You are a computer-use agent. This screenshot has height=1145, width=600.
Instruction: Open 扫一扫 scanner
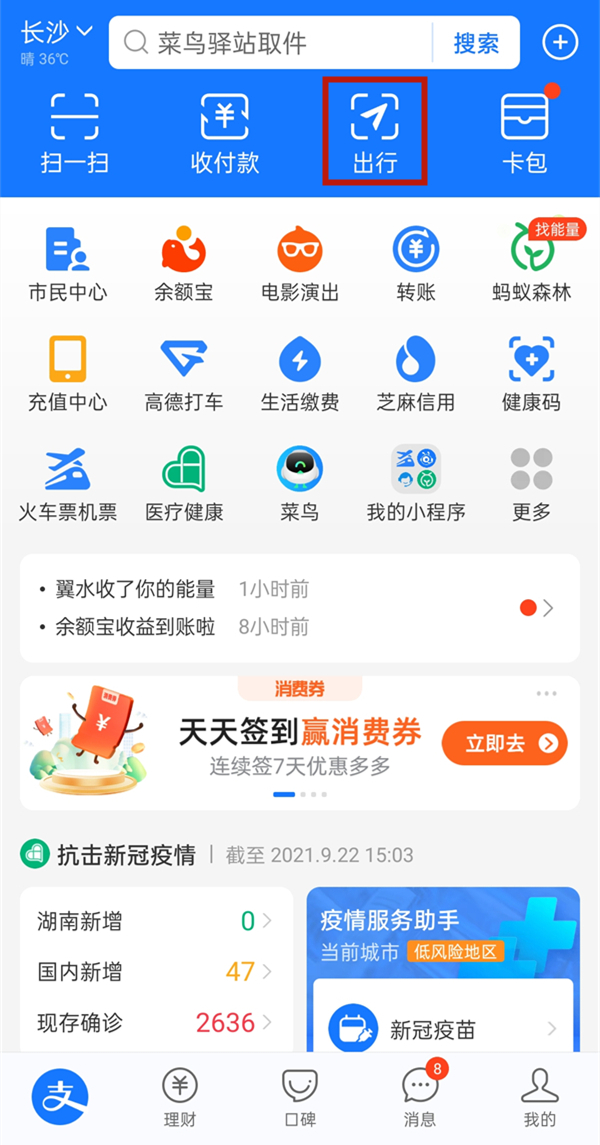(x=75, y=133)
